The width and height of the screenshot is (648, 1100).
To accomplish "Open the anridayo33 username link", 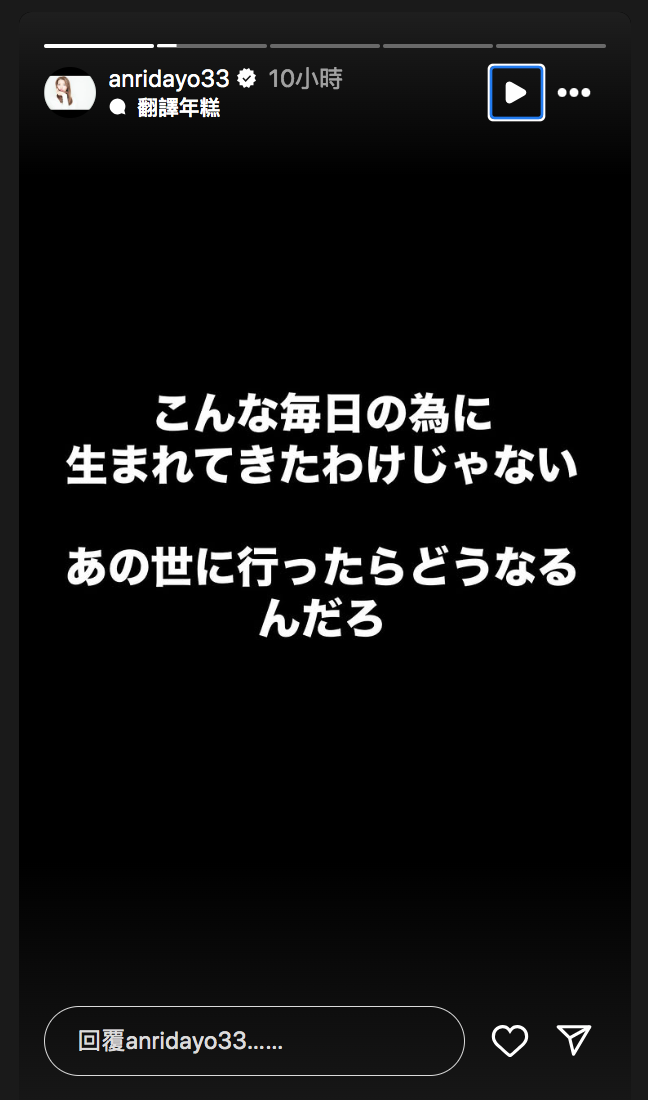I will click(169, 79).
